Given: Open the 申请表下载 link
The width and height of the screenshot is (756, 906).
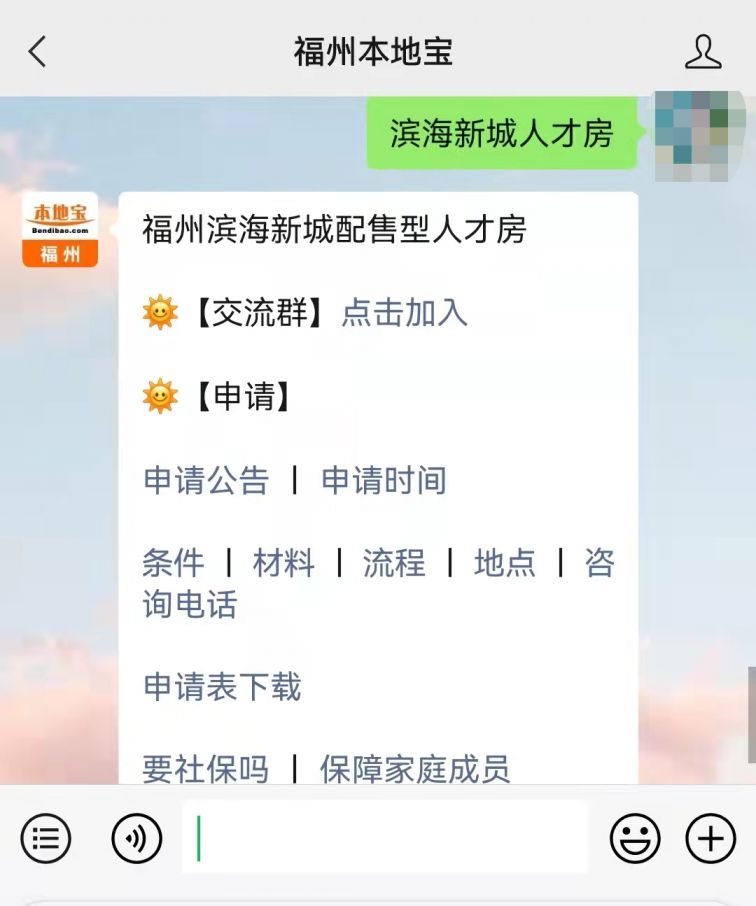Looking at the screenshot, I should (222, 687).
